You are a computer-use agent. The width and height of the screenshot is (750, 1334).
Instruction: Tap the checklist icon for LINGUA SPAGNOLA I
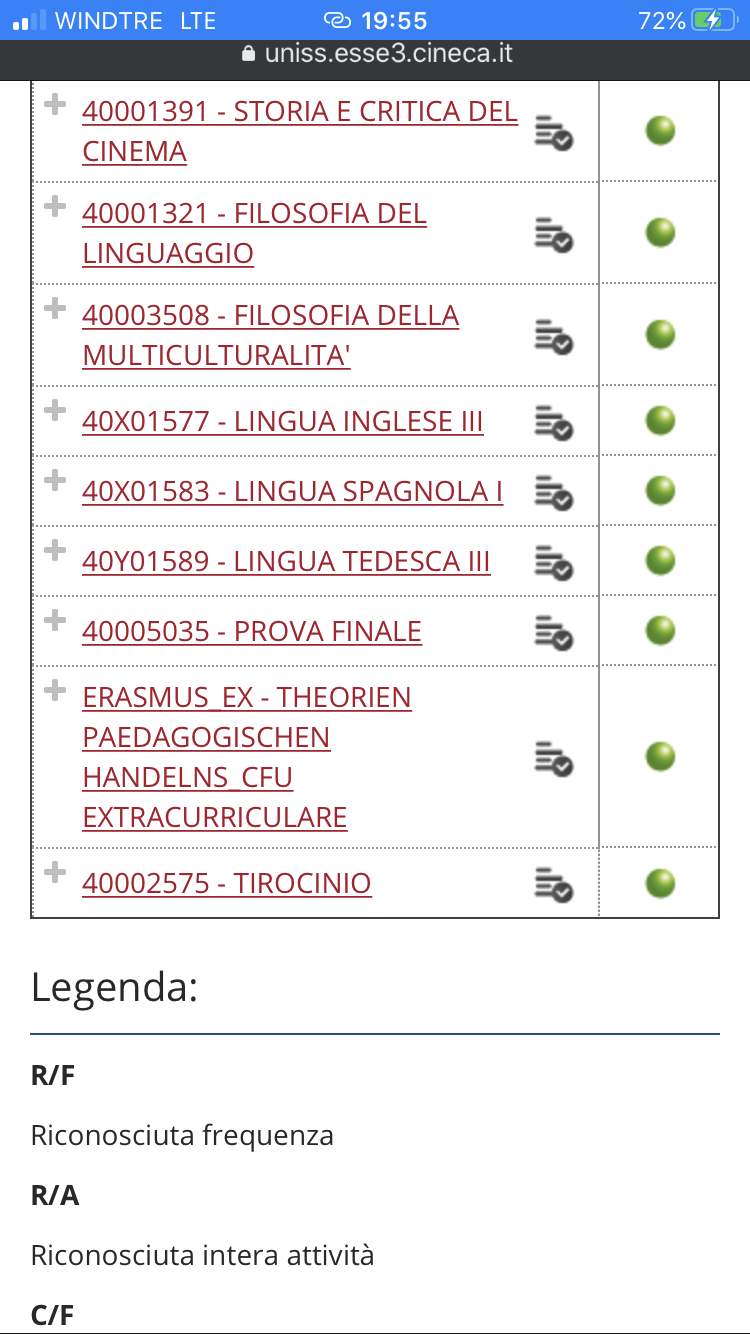coord(553,492)
